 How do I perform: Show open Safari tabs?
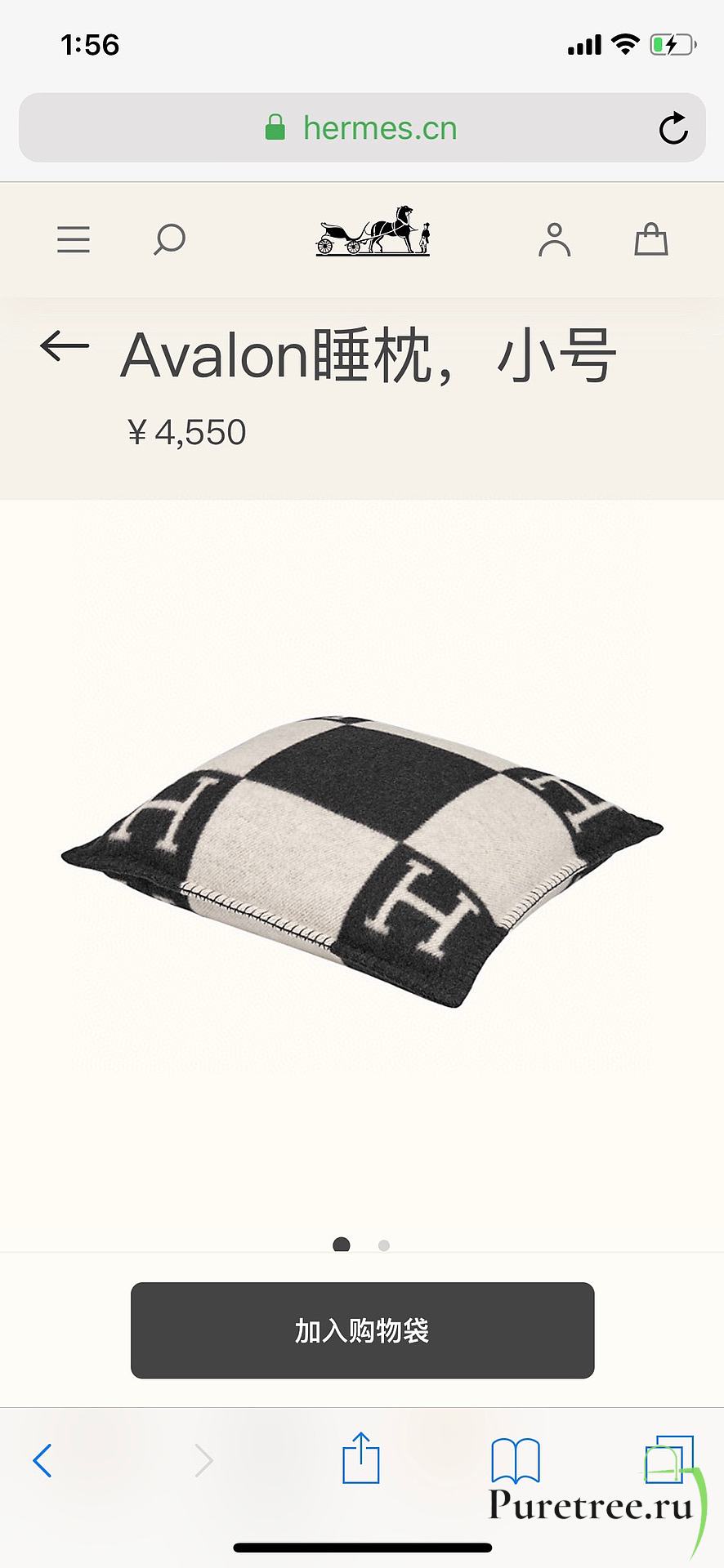(669, 1459)
